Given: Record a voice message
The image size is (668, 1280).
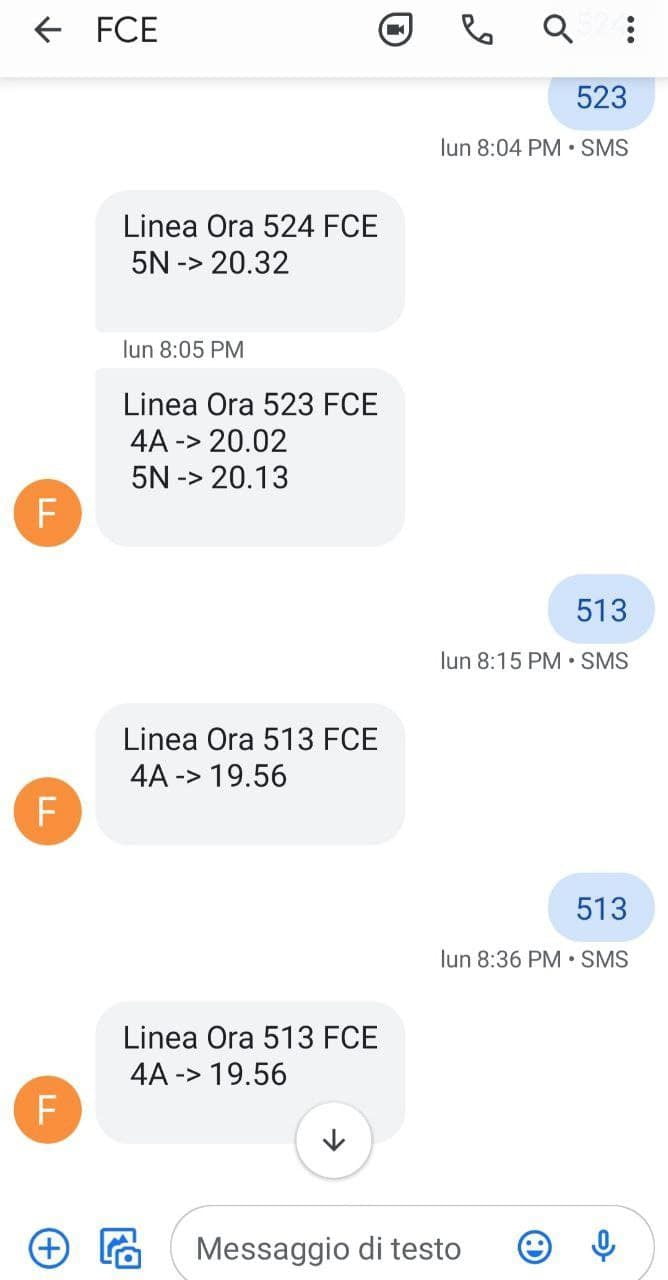Looking at the screenshot, I should point(603,1247).
